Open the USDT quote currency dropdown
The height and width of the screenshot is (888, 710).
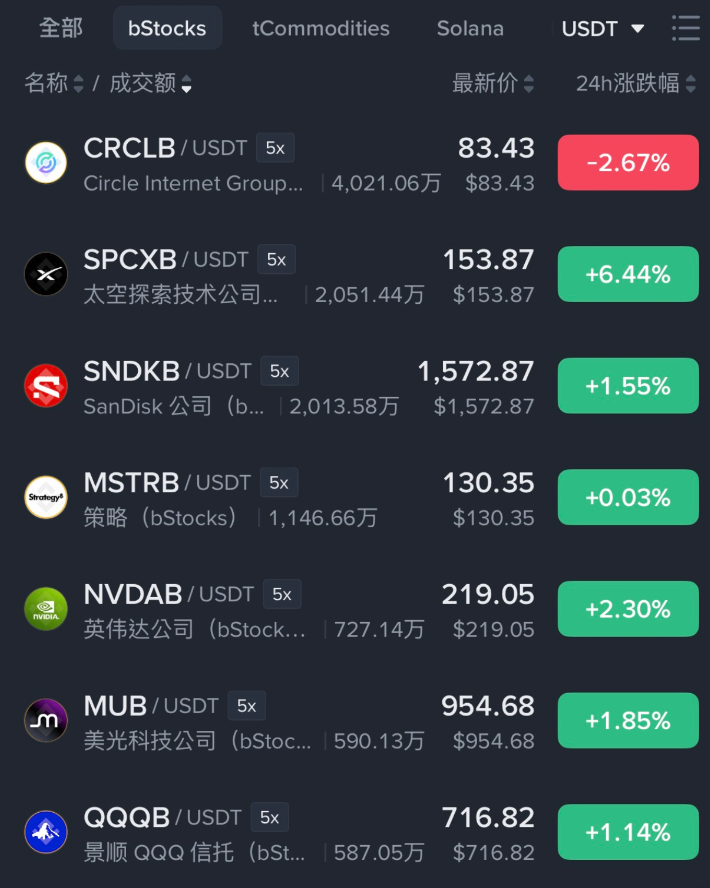[603, 28]
